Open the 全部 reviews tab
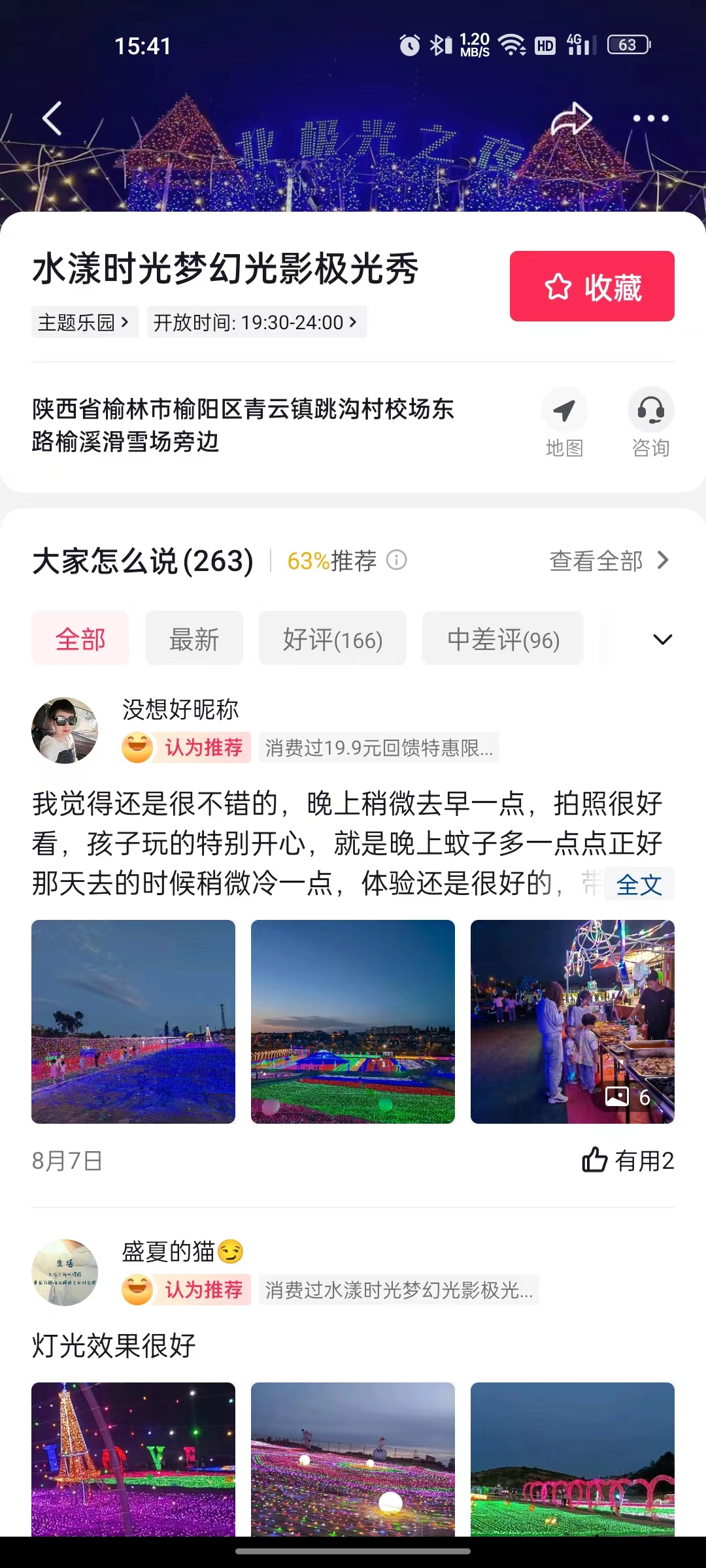 coord(80,638)
